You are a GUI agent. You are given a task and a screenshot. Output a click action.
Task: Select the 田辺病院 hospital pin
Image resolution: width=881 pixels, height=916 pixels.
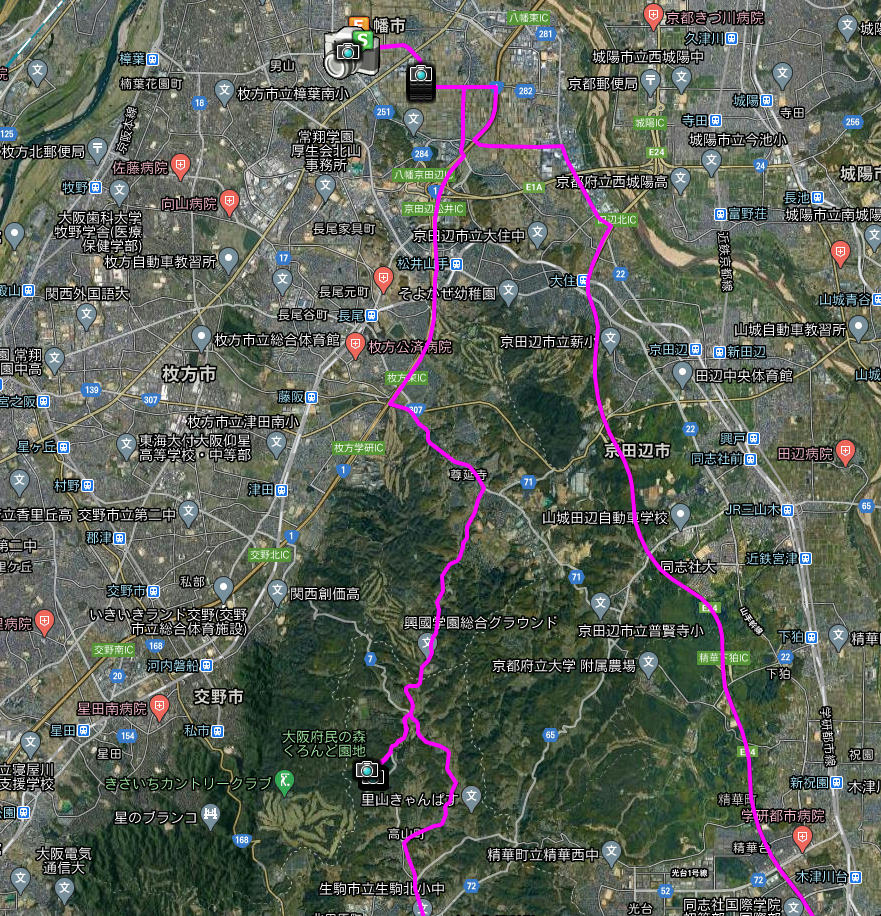(x=847, y=452)
